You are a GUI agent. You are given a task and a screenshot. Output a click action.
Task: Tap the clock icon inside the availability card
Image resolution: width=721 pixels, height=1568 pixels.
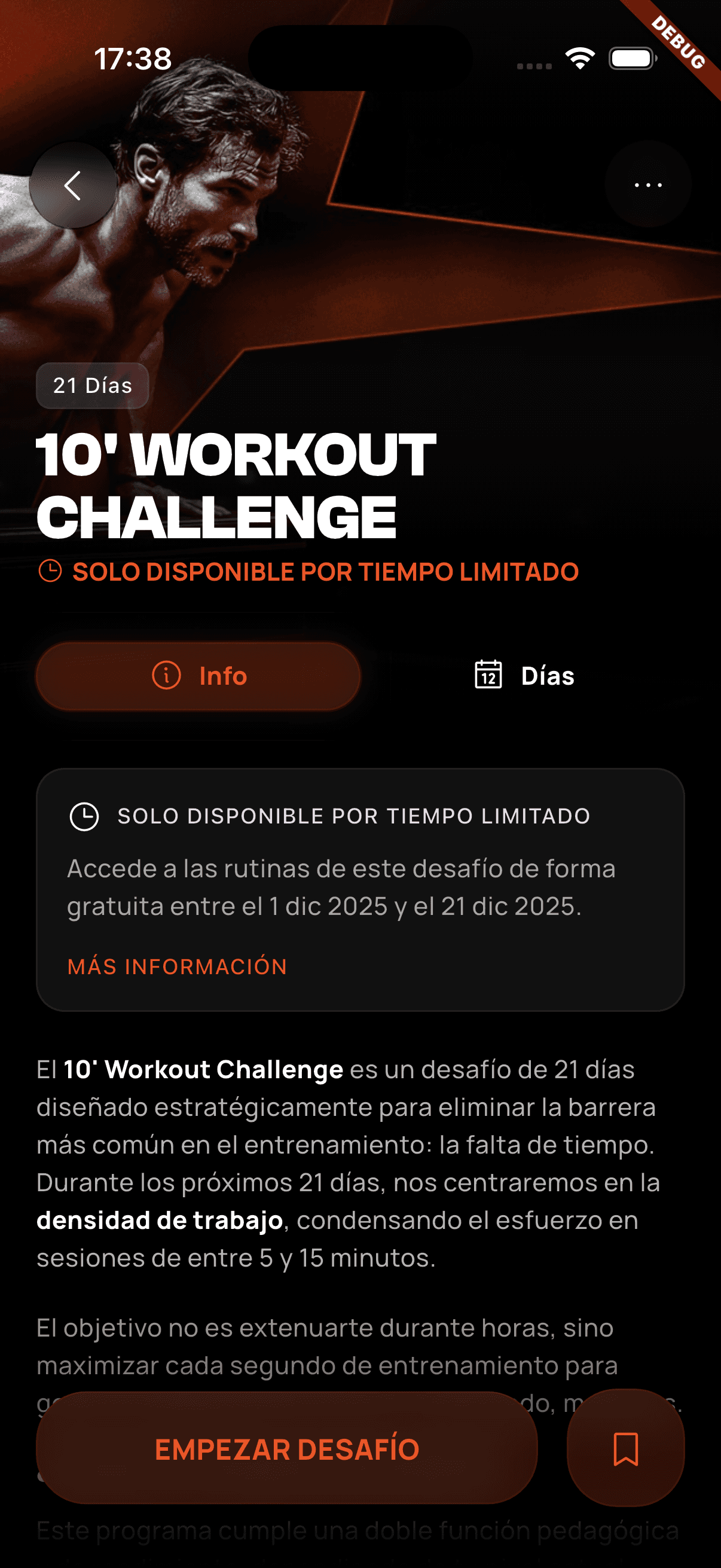point(84,816)
